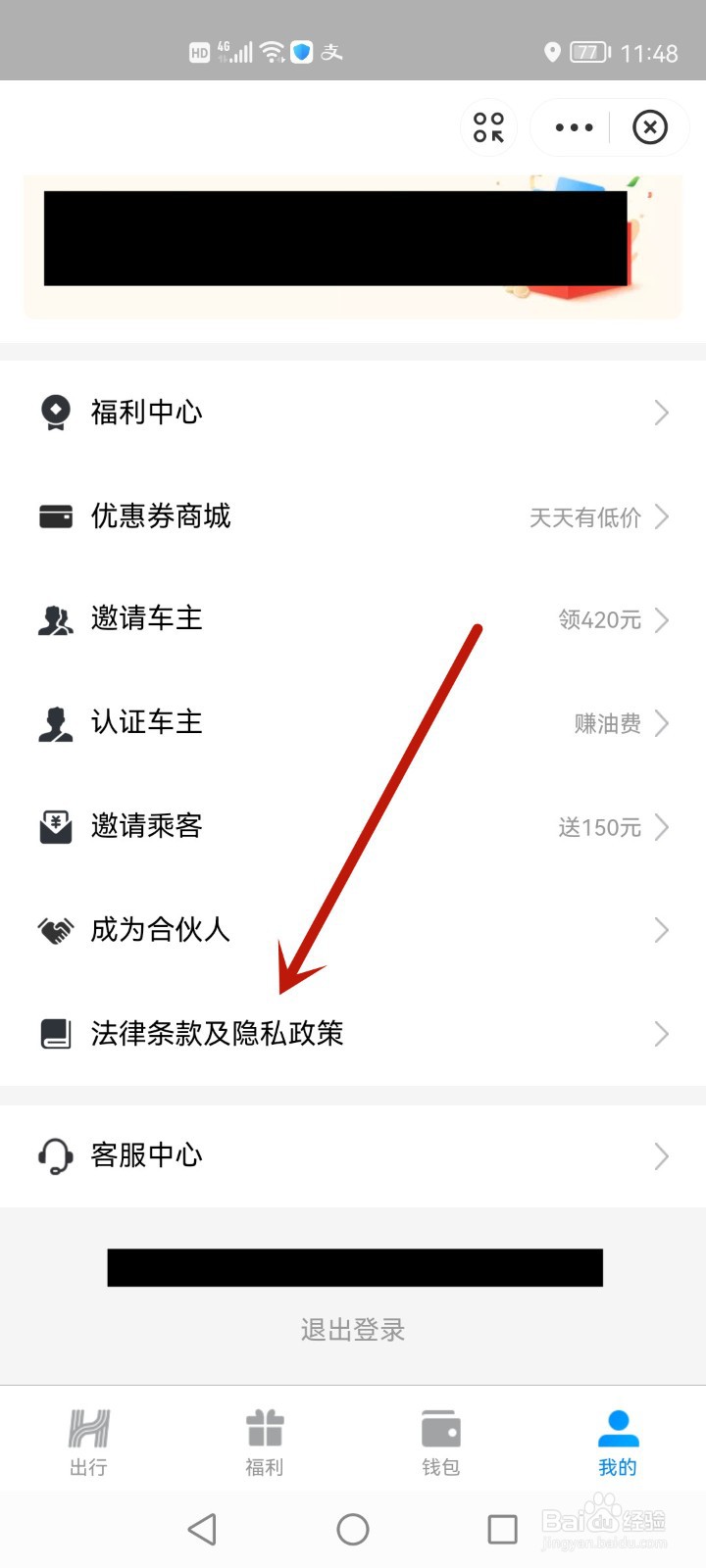Click the 邀请乘客 red envelope icon
Image resolution: width=706 pixels, height=1568 pixels.
[x=55, y=827]
